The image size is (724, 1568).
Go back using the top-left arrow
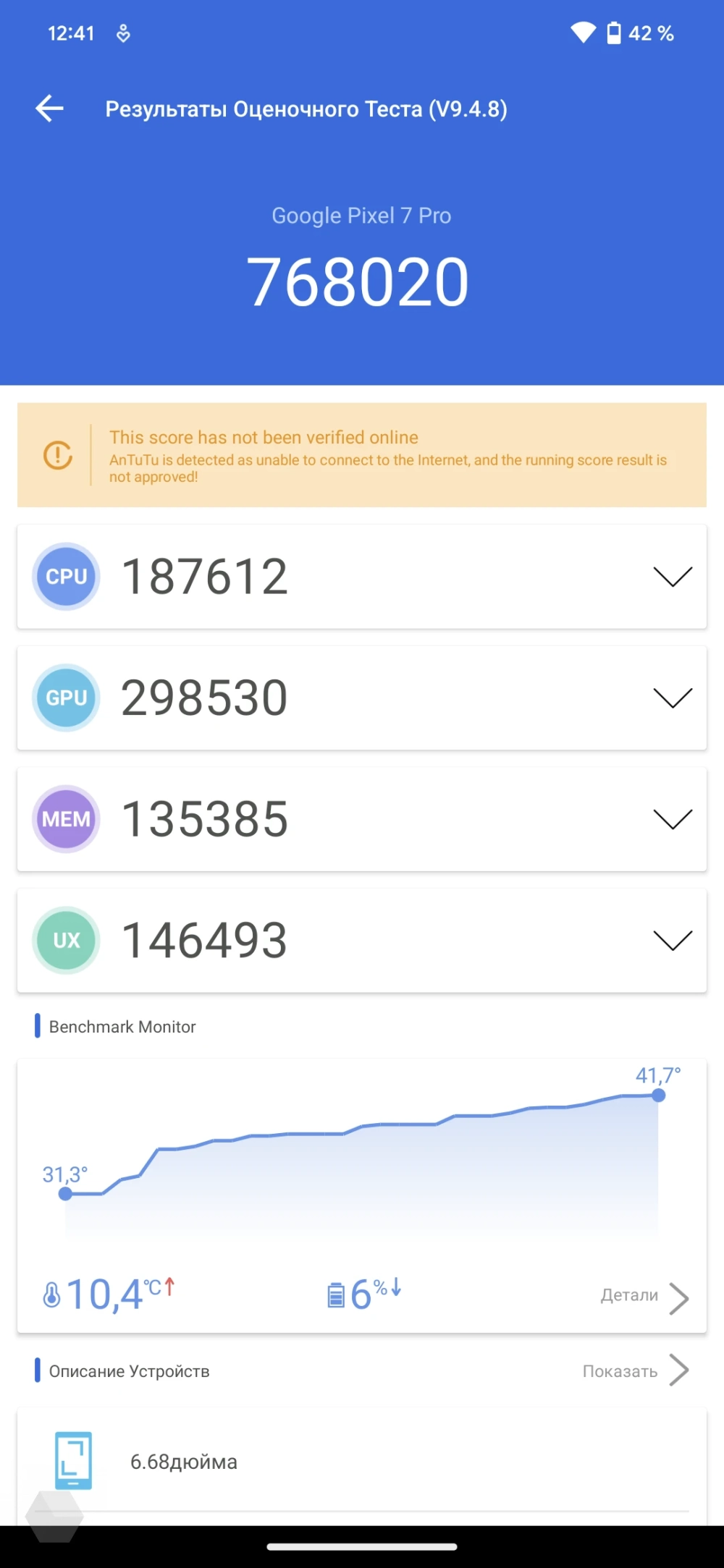click(50, 109)
